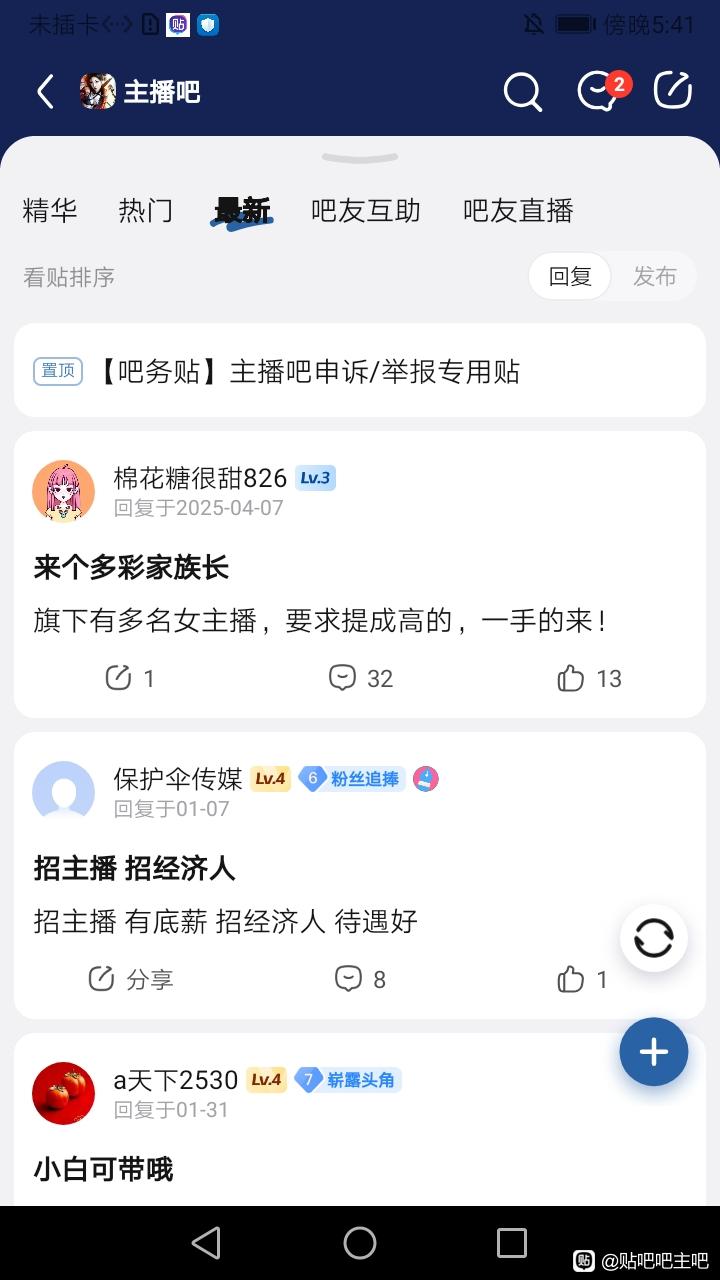Sort posts by 发布
Image resolution: width=720 pixels, height=1280 pixels.
(x=655, y=277)
